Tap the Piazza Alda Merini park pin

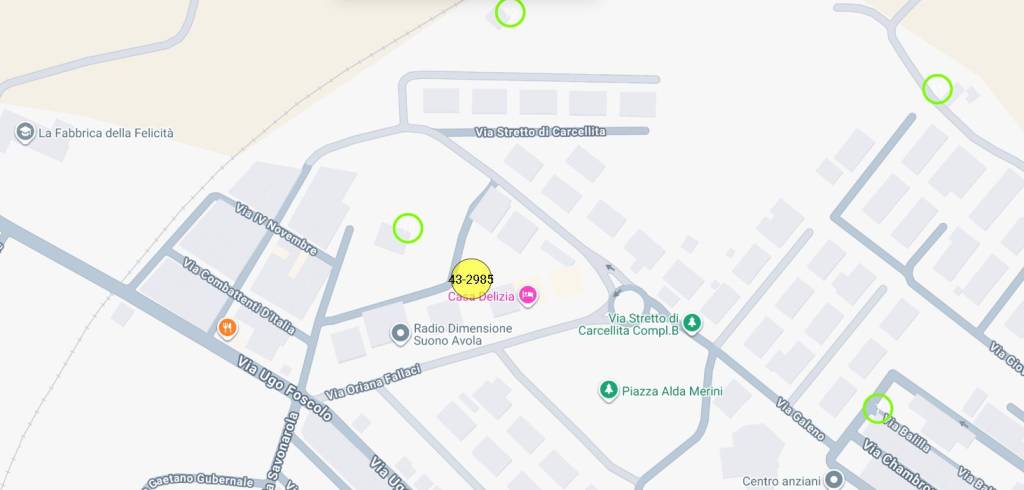click(x=607, y=390)
